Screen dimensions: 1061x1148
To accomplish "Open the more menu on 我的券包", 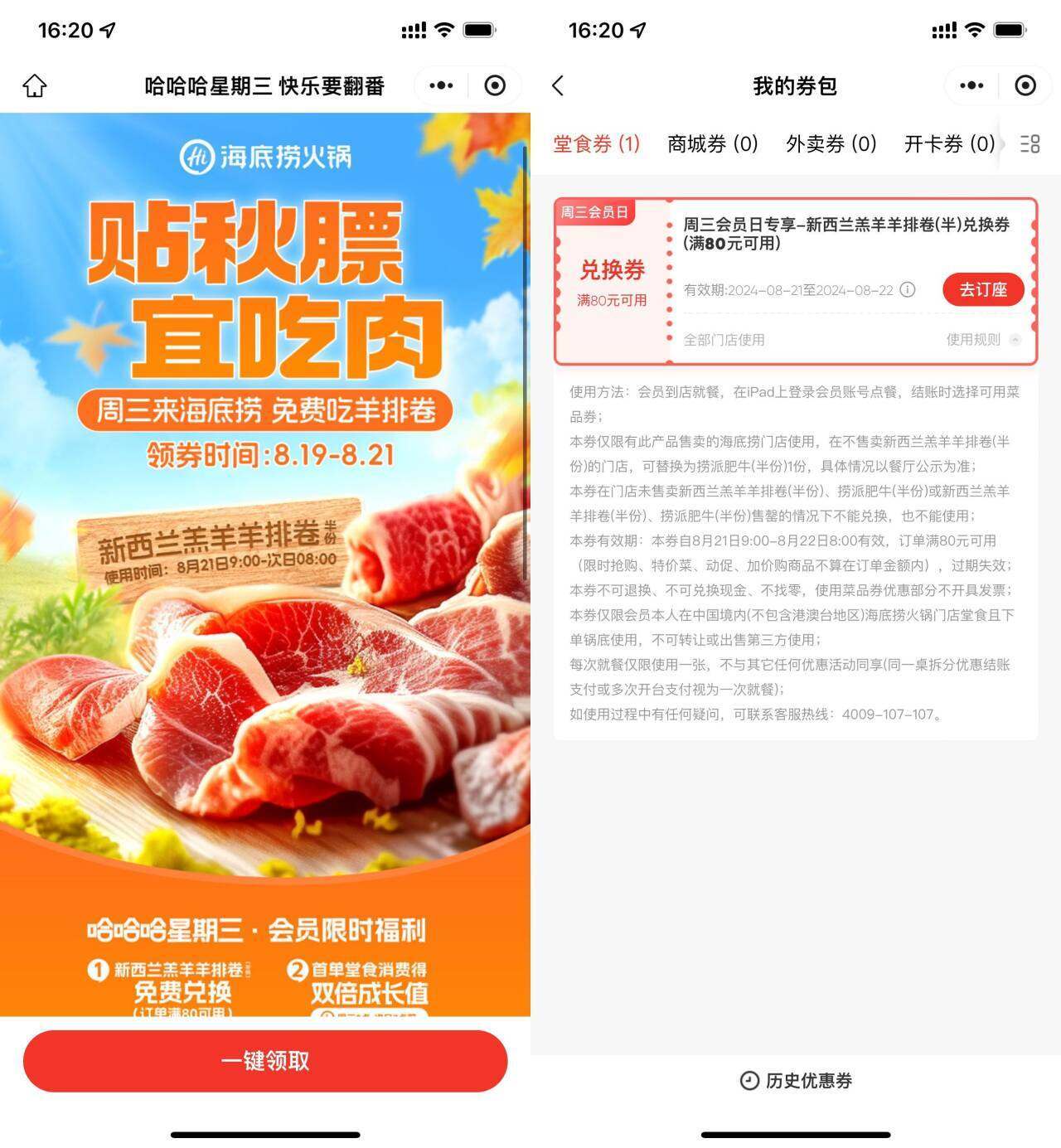I will tap(971, 85).
